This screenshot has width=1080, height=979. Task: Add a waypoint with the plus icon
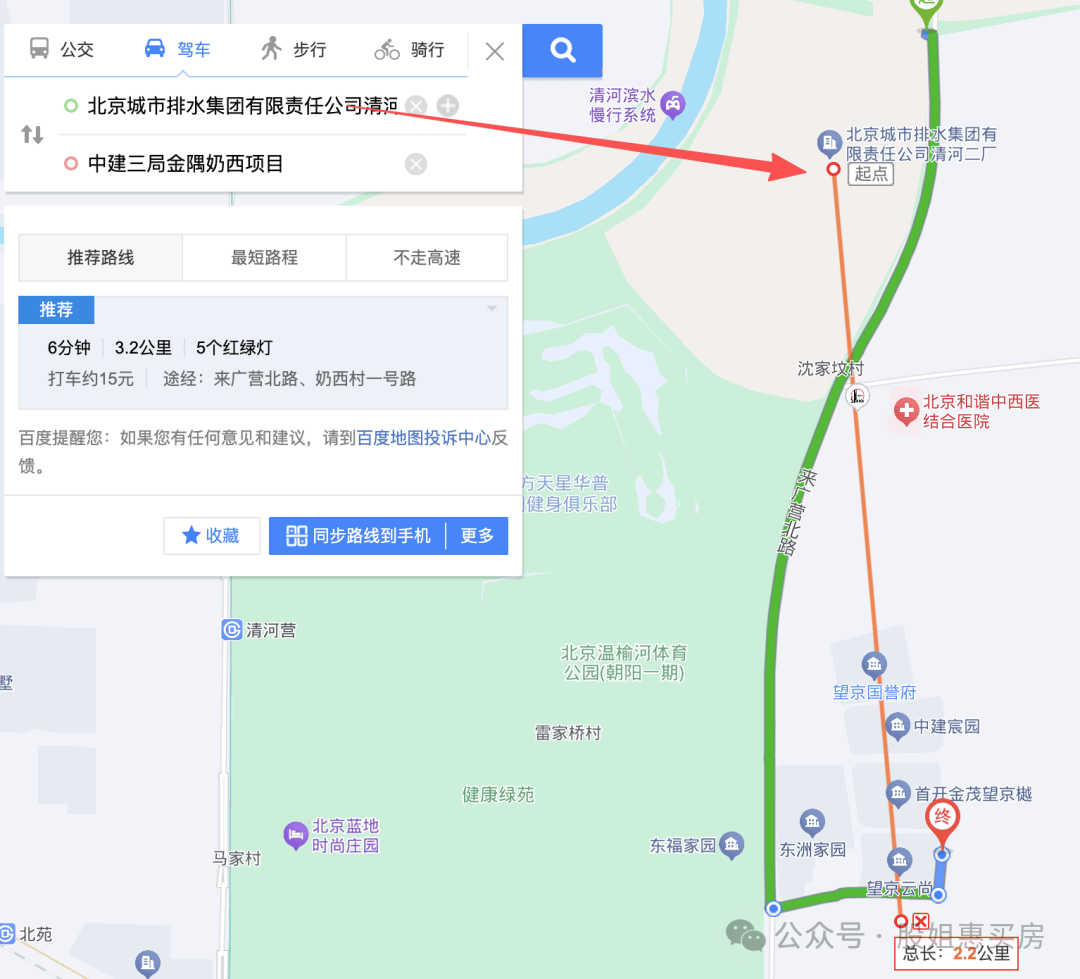pos(448,105)
